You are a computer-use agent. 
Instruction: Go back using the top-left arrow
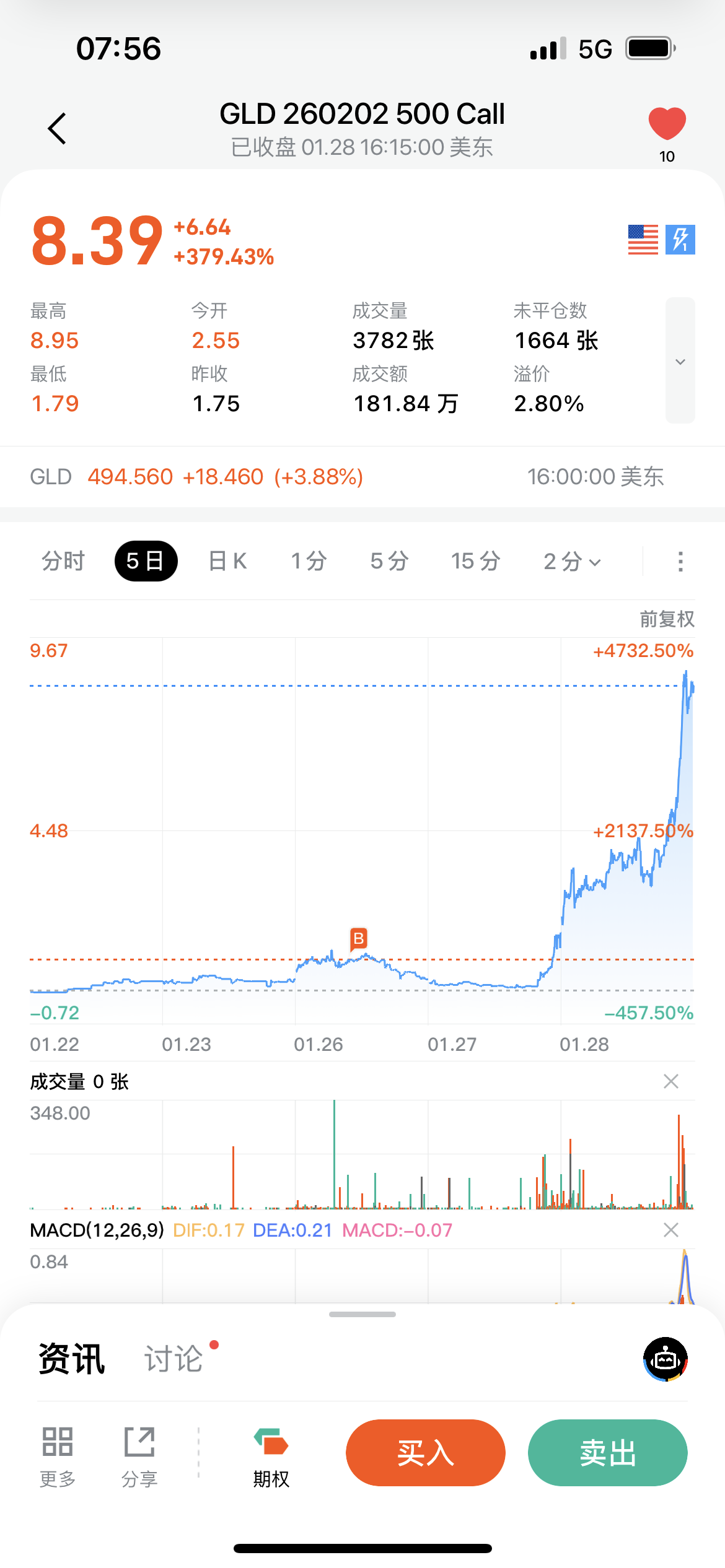pos(57,129)
